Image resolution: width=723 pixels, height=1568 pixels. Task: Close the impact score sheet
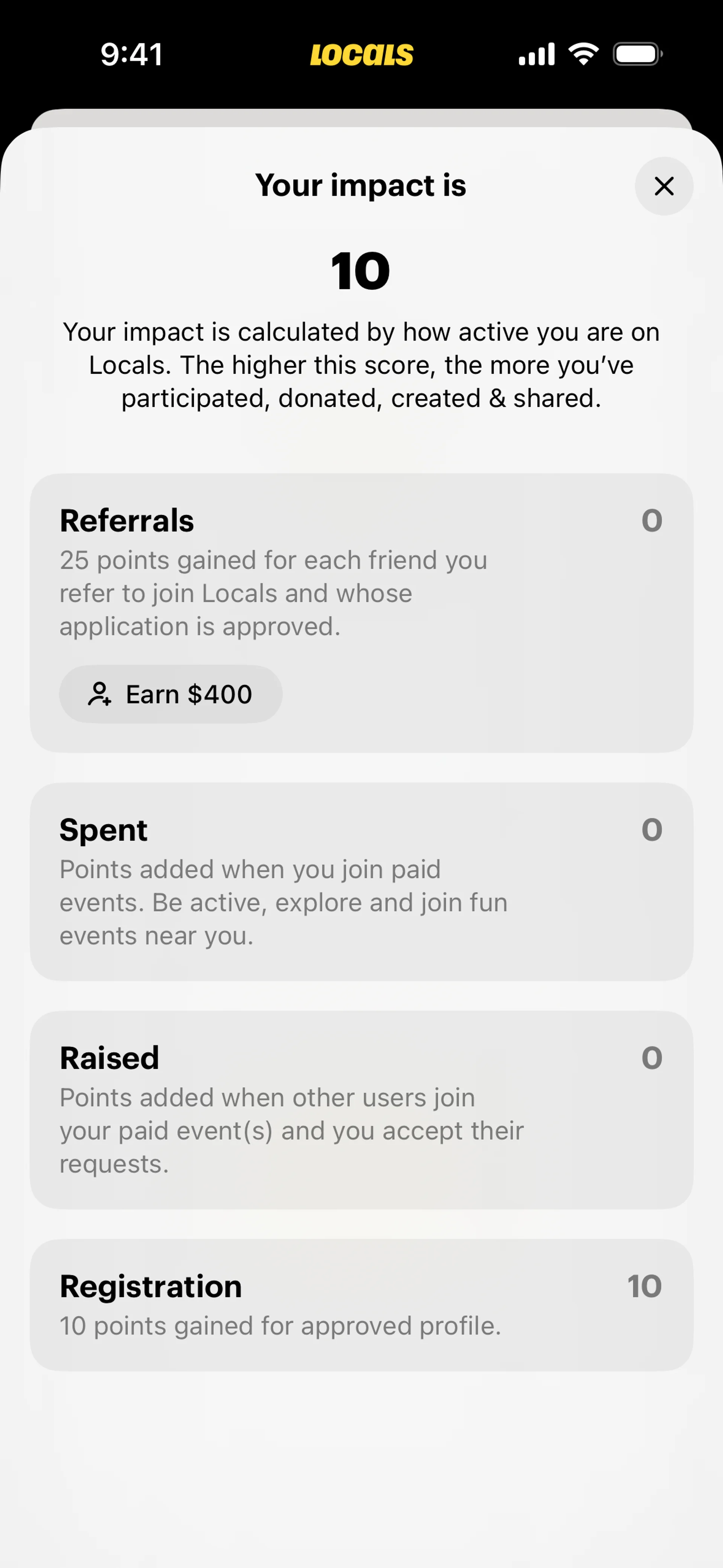(664, 186)
